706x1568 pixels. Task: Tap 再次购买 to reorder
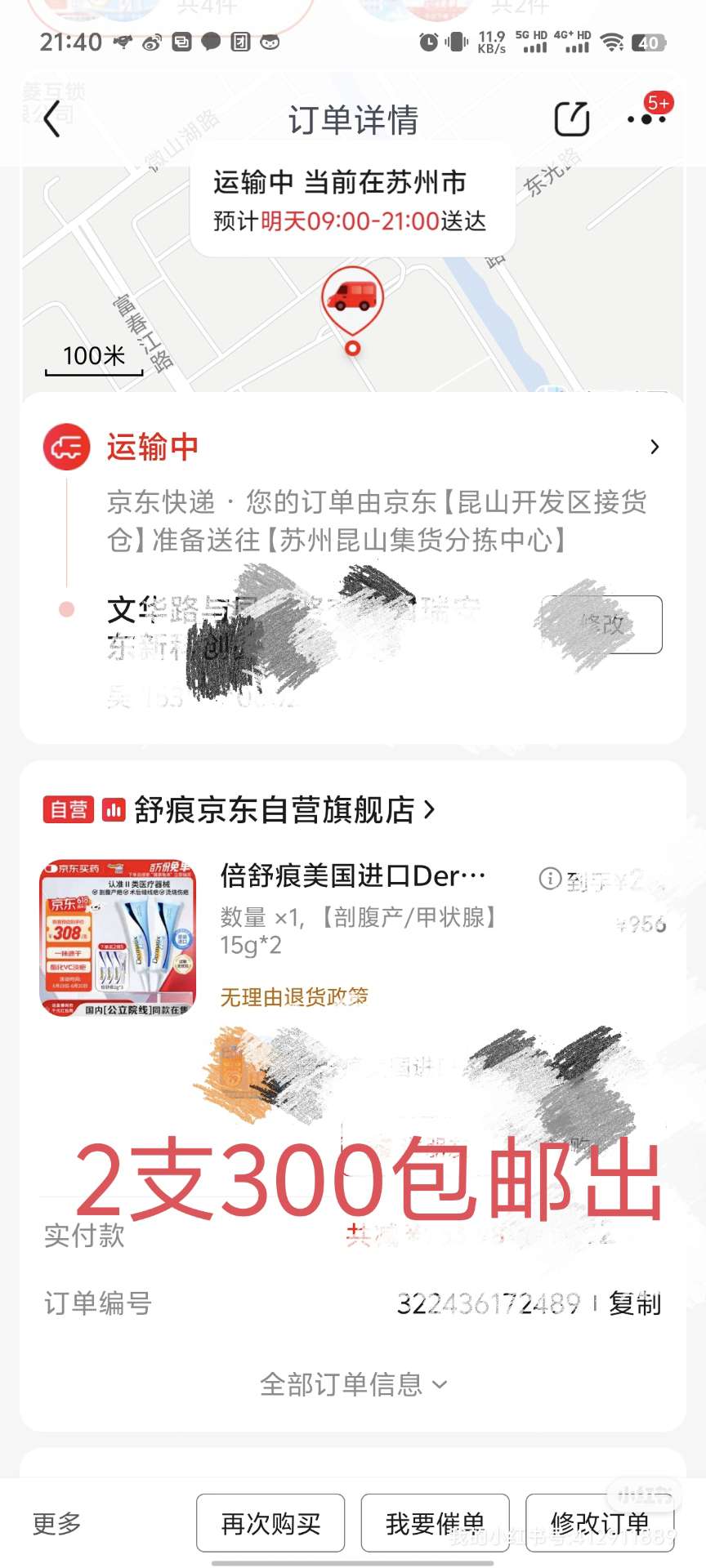[x=270, y=1523]
